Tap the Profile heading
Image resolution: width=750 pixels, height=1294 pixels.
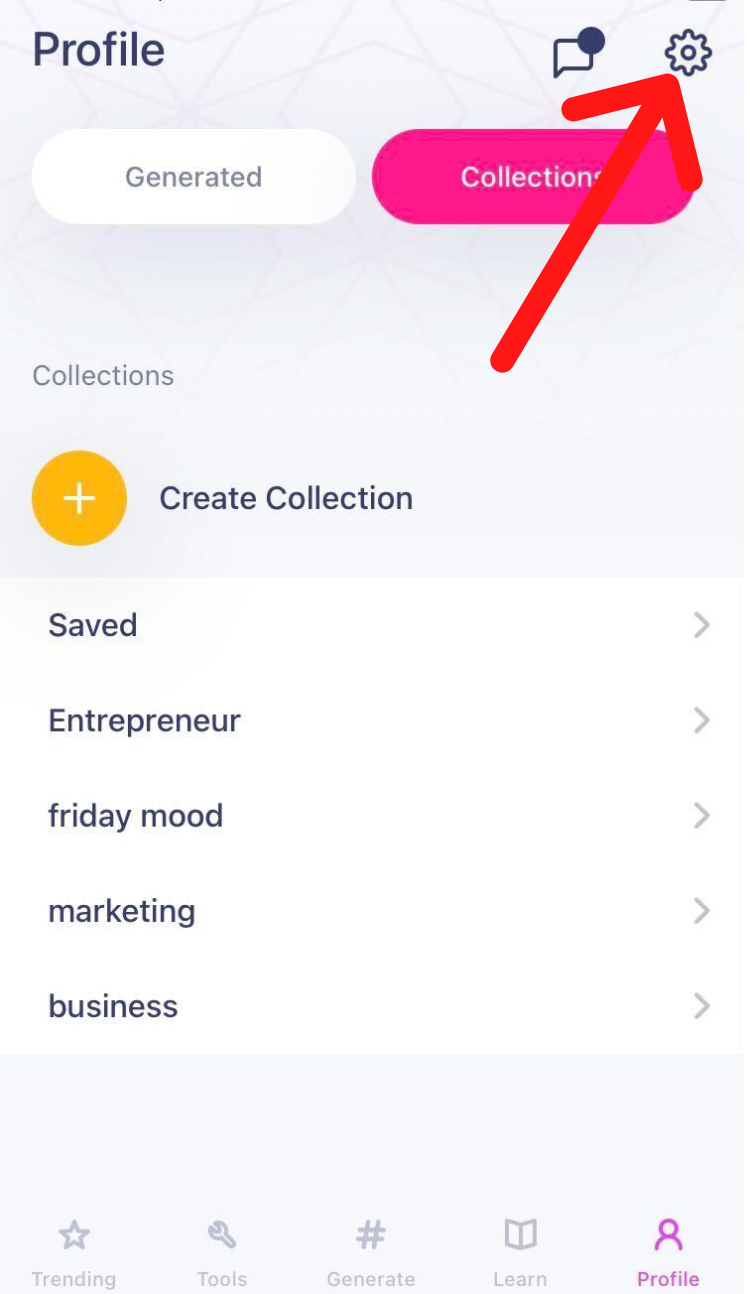(98, 48)
